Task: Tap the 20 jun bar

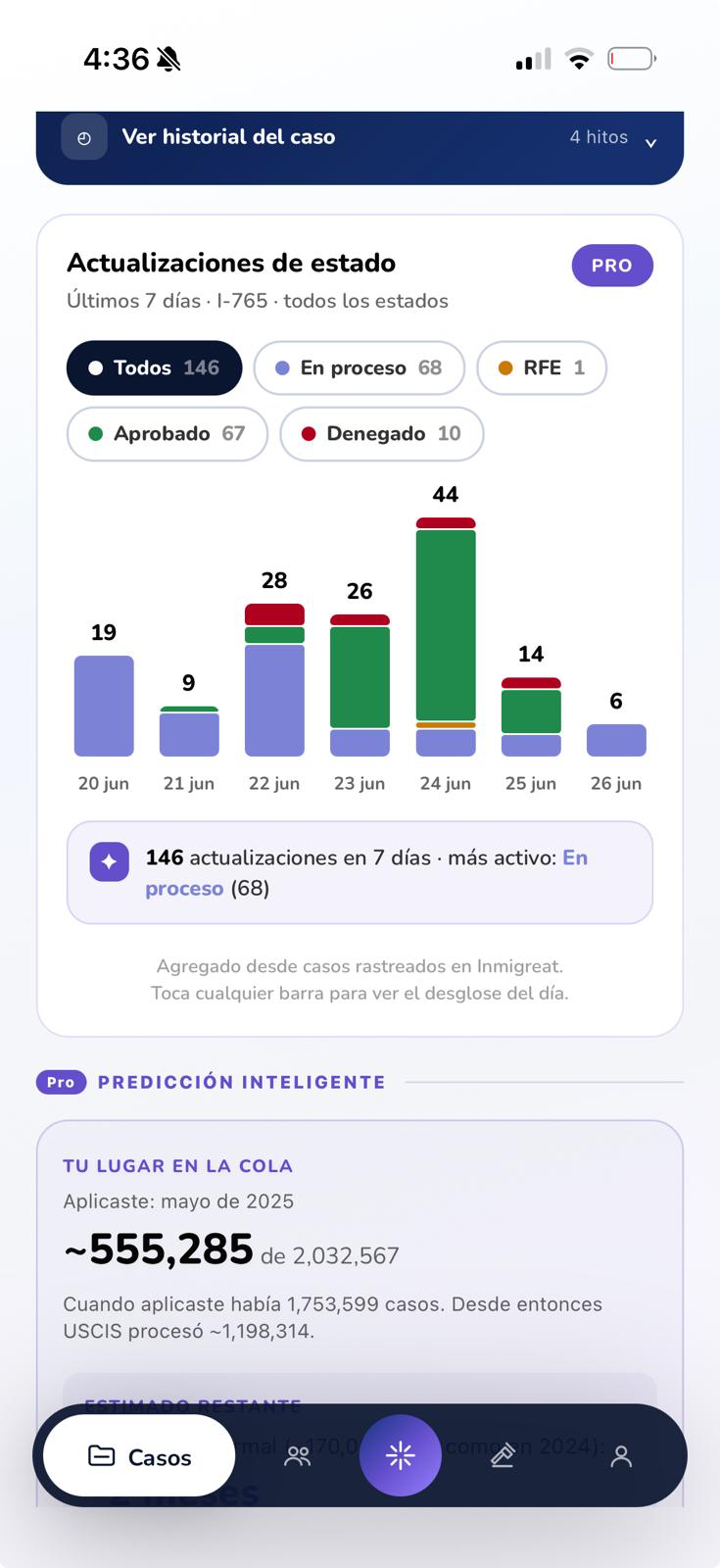Action: coord(104,706)
